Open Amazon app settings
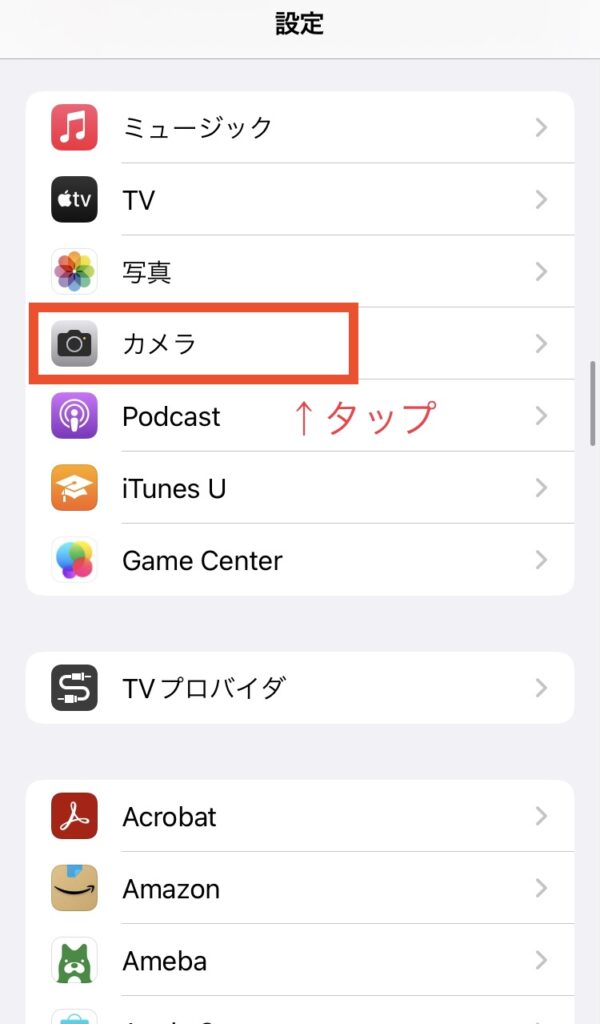This screenshot has width=600, height=1024. point(300,888)
